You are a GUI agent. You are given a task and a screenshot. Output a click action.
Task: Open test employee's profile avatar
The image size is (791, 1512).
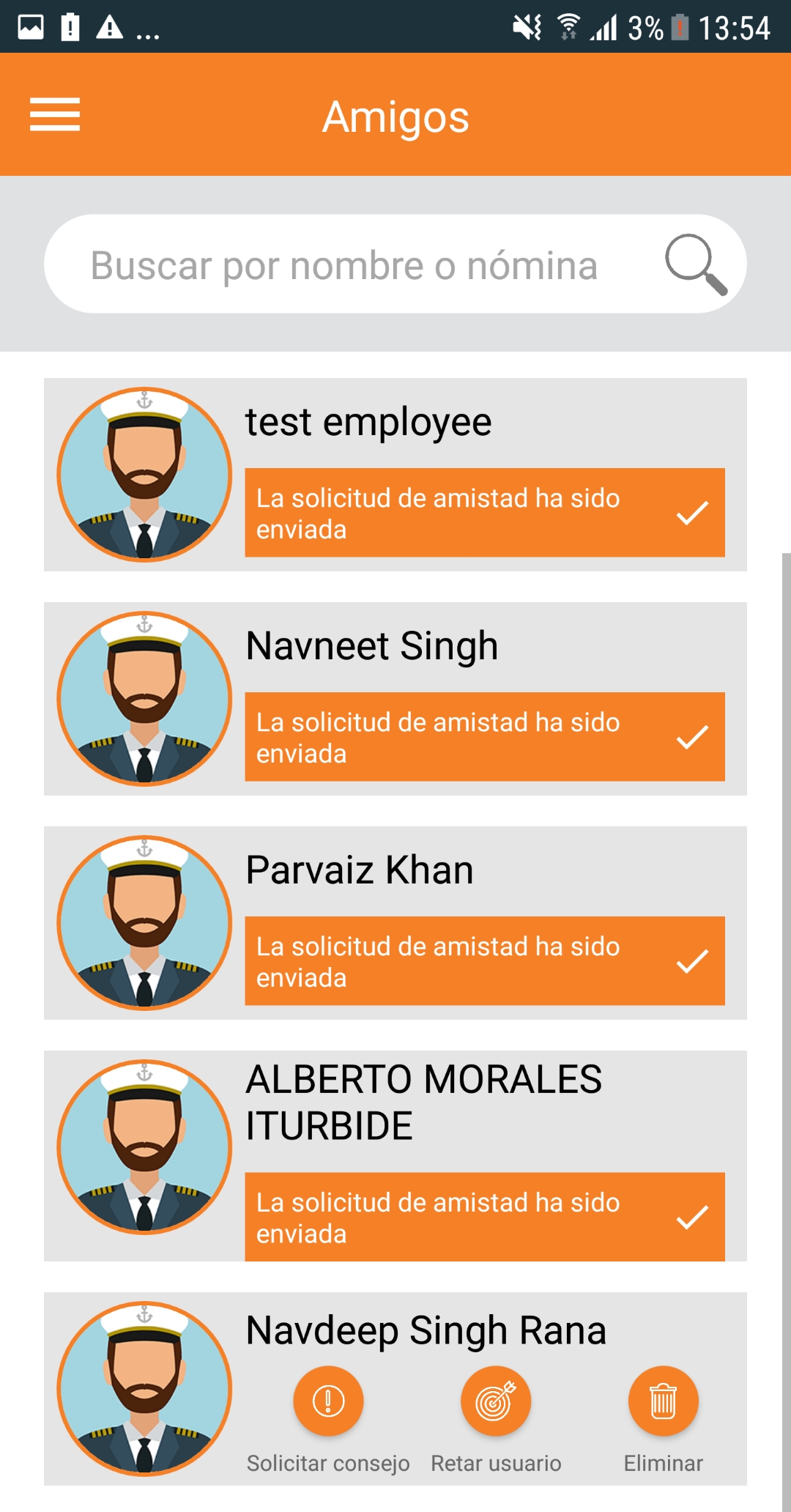point(145,475)
